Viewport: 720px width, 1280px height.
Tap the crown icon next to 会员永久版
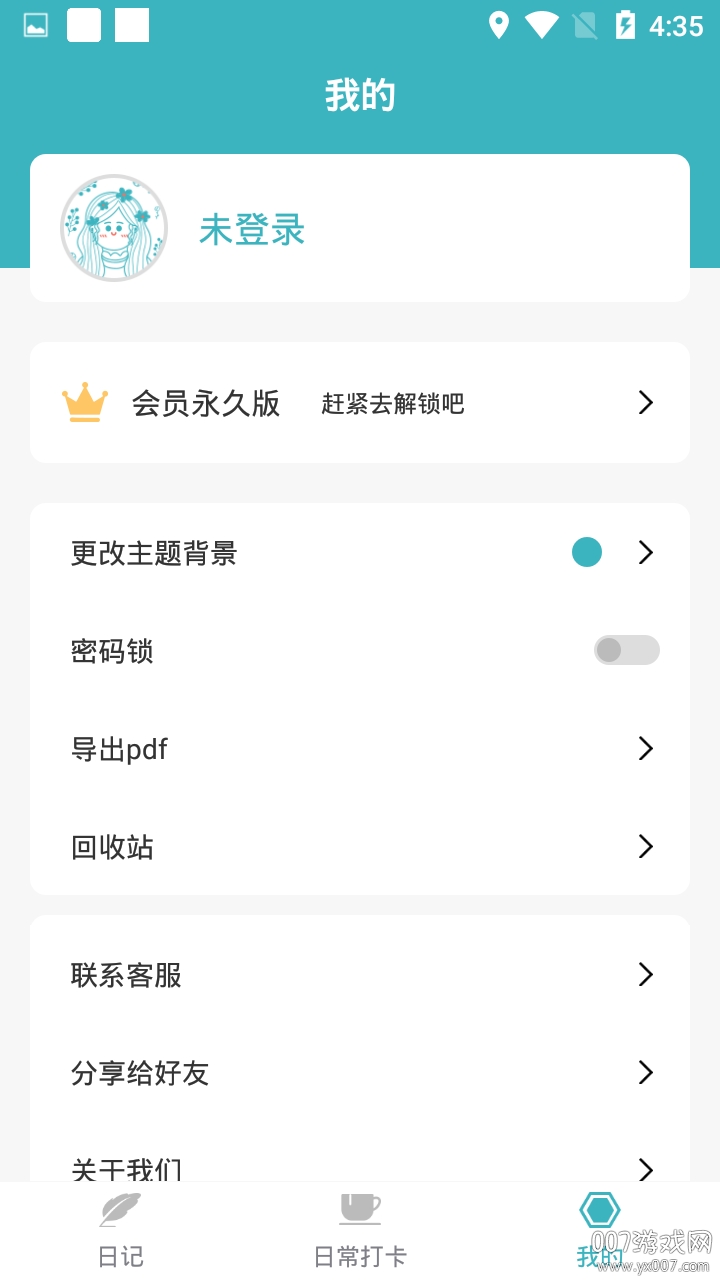(84, 401)
